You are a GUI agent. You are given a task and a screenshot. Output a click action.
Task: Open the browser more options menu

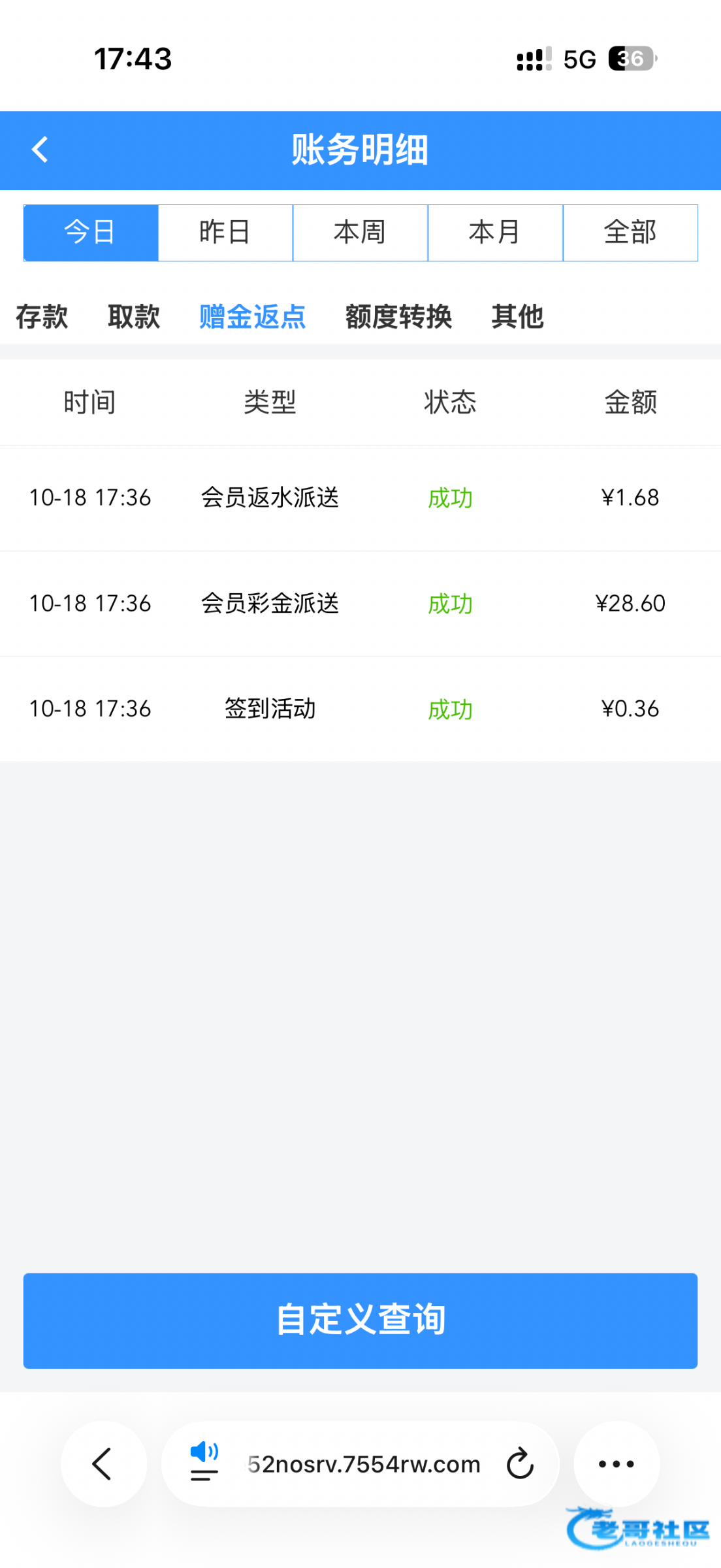tap(616, 1463)
